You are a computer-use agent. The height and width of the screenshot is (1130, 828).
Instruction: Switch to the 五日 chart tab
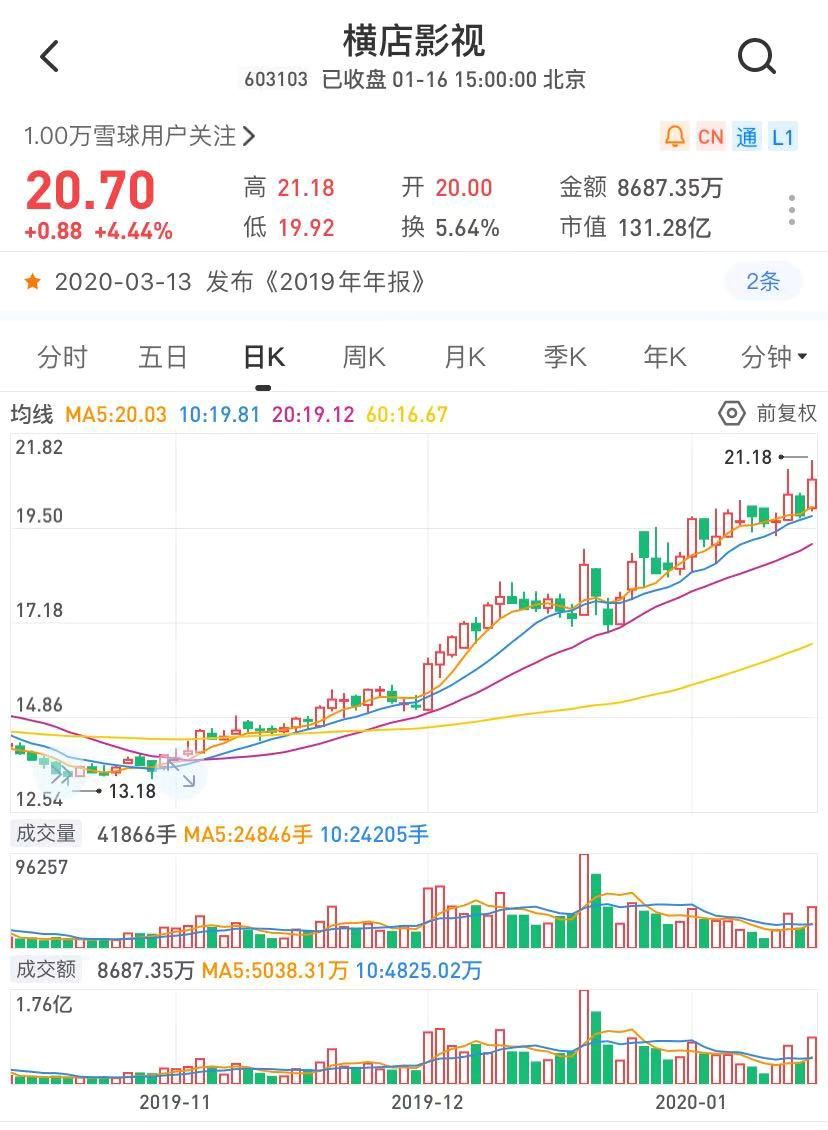point(163,357)
